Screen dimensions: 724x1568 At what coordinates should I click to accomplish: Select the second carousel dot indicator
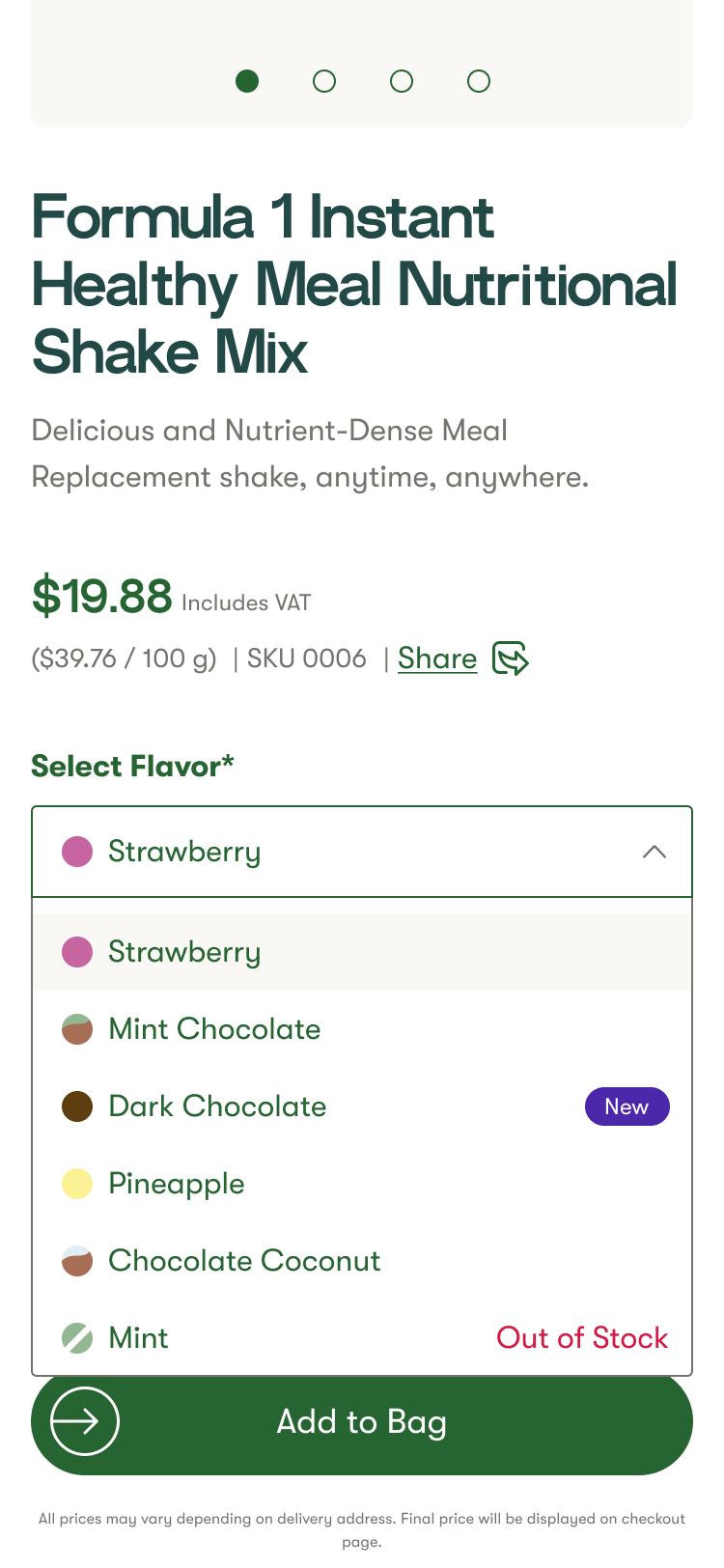[324, 81]
